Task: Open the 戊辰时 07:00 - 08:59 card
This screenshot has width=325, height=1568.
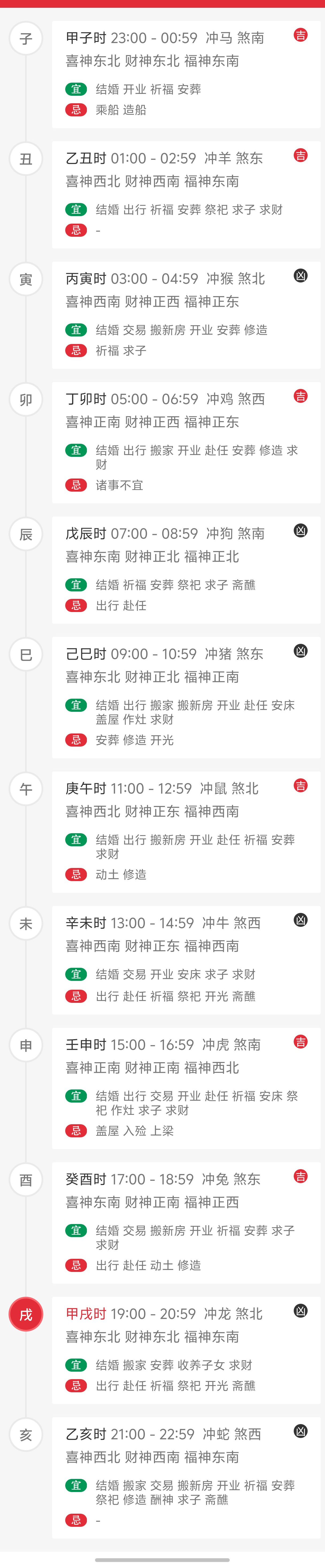Action: coord(186,570)
